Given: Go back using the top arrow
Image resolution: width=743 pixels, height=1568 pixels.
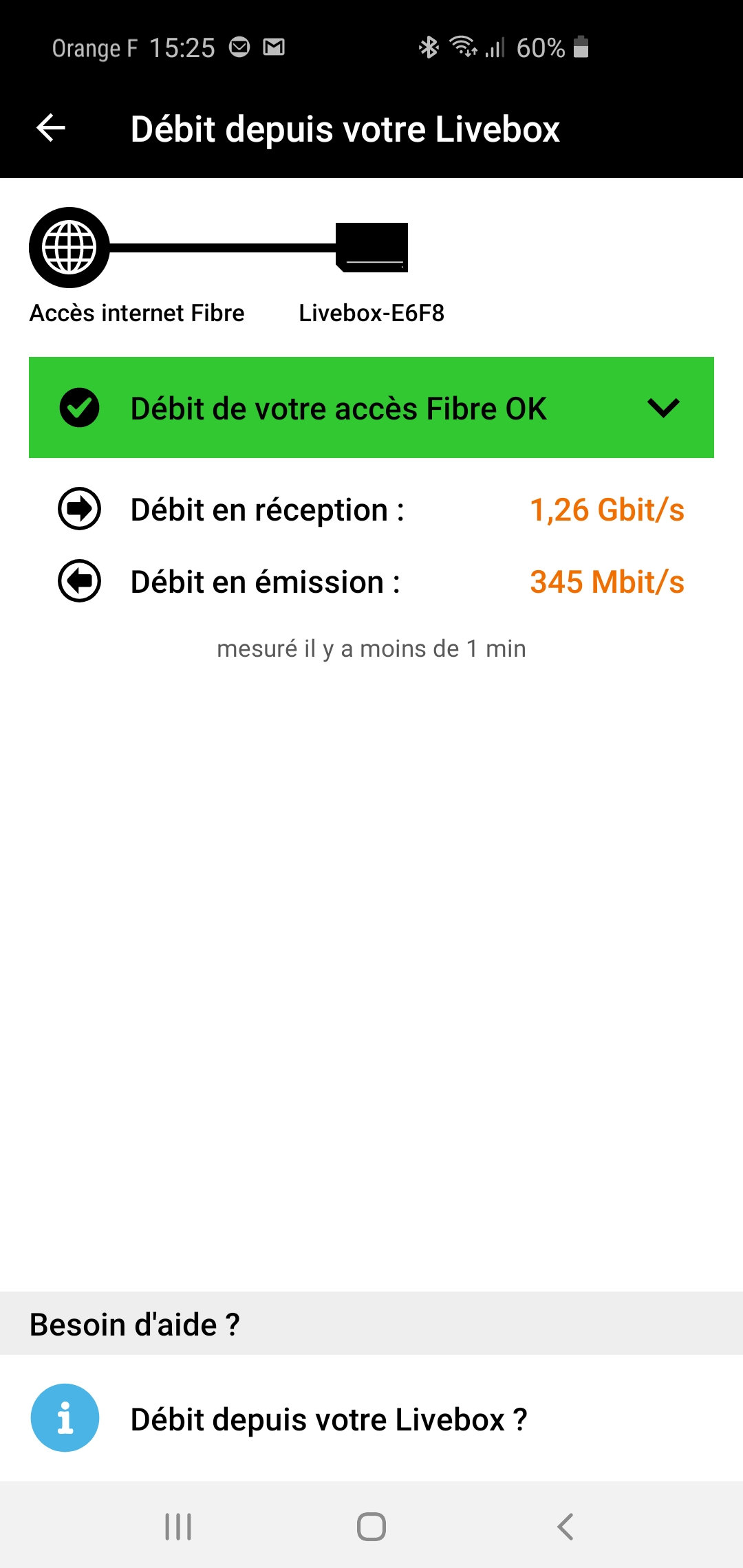Looking at the screenshot, I should pyautogui.click(x=51, y=128).
